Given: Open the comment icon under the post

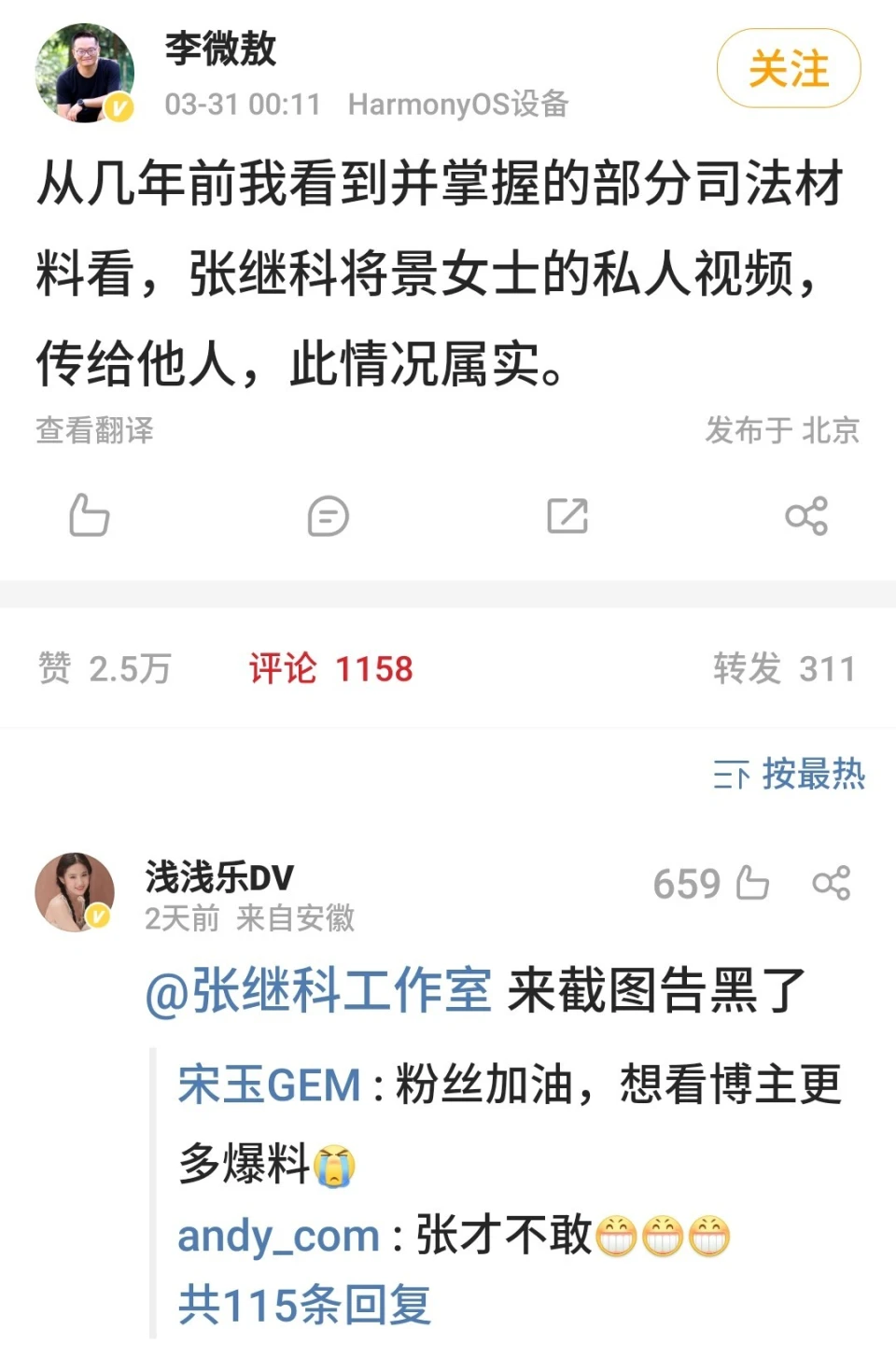Looking at the screenshot, I should (328, 515).
